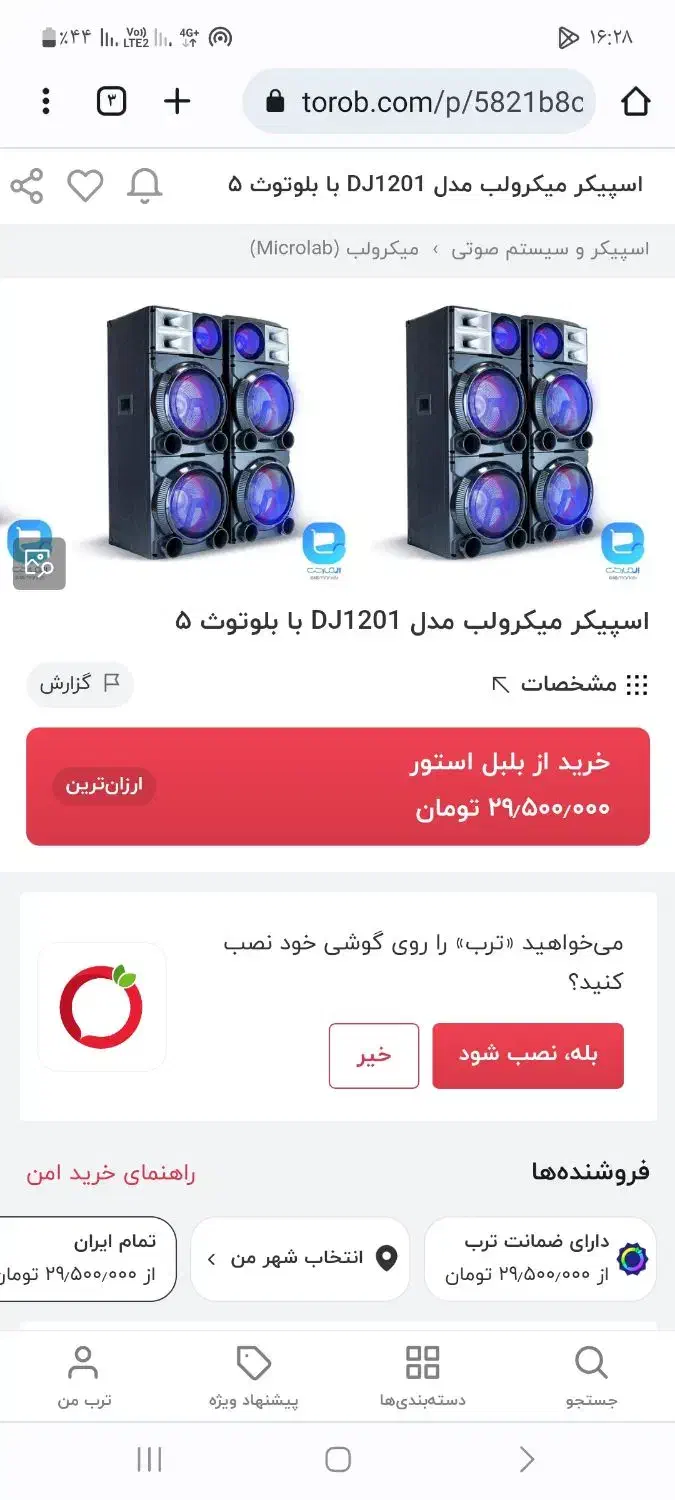
Task: Open the image search icon on photo
Action: pos(39,565)
